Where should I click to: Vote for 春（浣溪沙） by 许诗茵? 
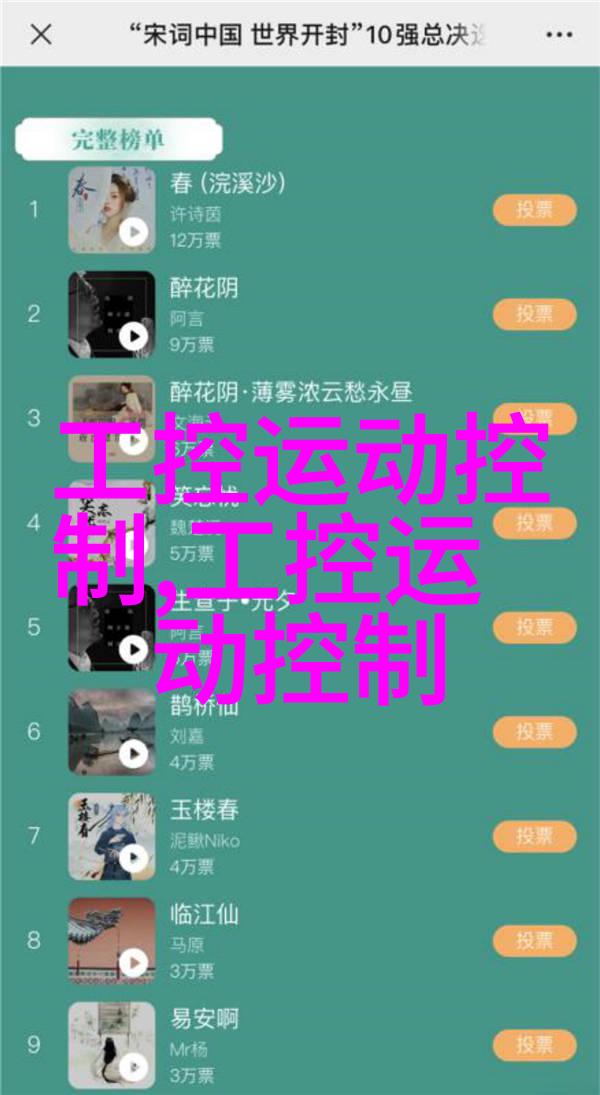(x=534, y=210)
